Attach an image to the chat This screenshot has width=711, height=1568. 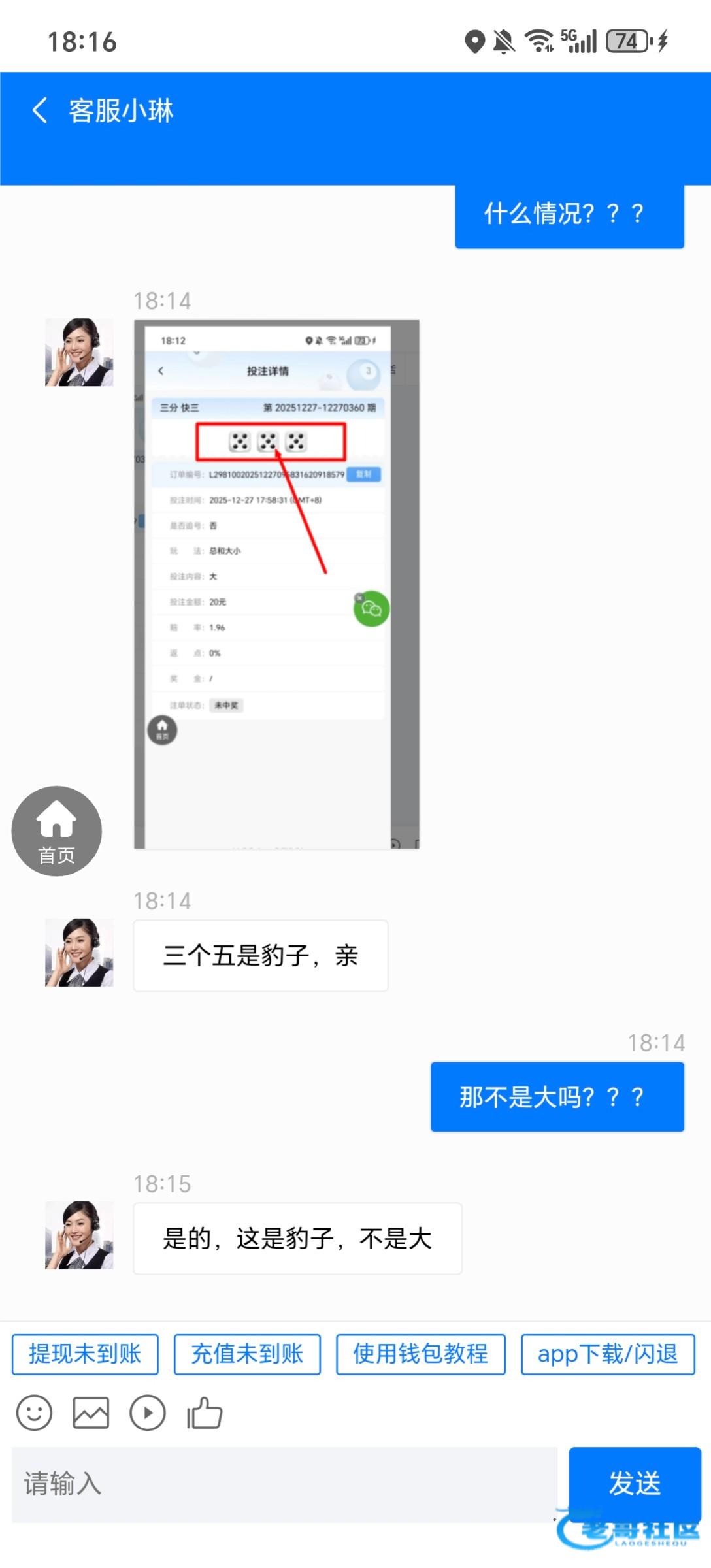[x=91, y=1413]
